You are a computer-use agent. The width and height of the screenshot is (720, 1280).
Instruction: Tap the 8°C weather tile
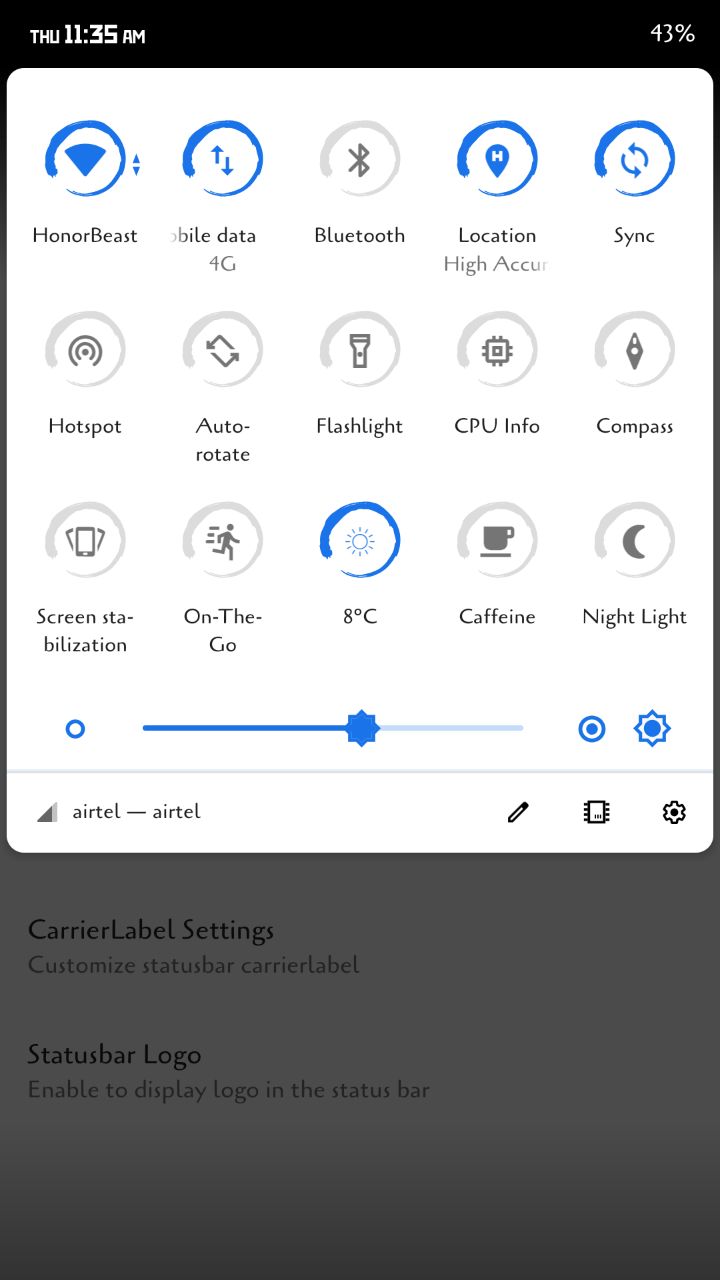tap(360, 541)
